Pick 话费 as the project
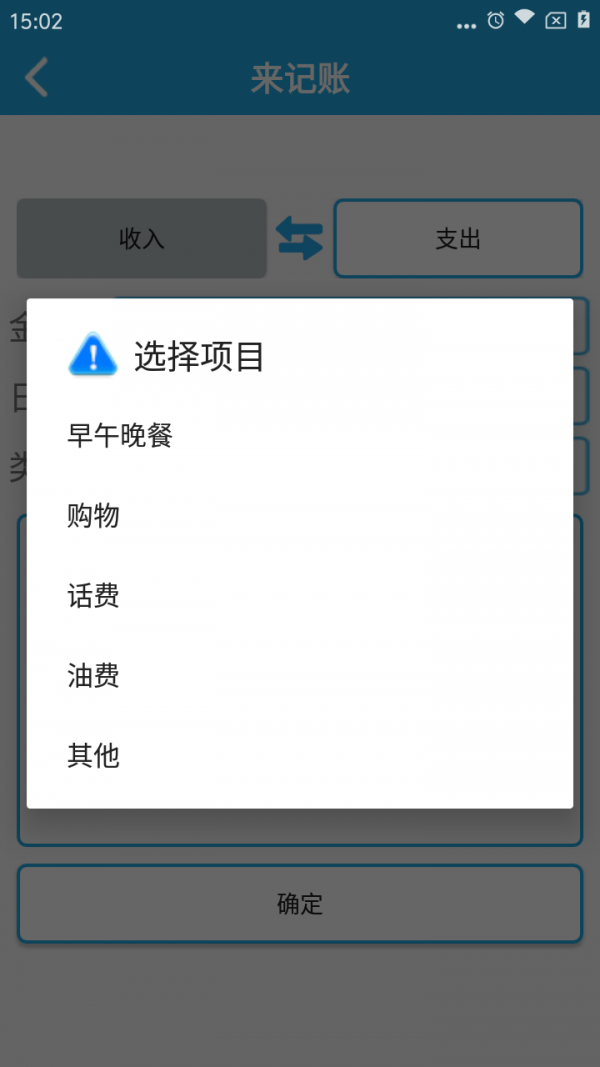The height and width of the screenshot is (1067, 600). pos(299,596)
